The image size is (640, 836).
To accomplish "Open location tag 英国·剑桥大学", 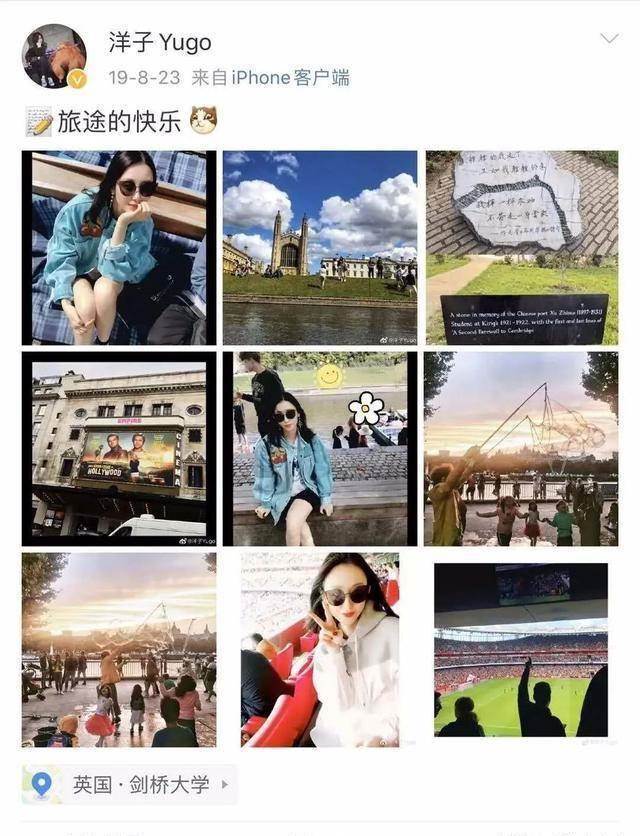I will (x=130, y=785).
